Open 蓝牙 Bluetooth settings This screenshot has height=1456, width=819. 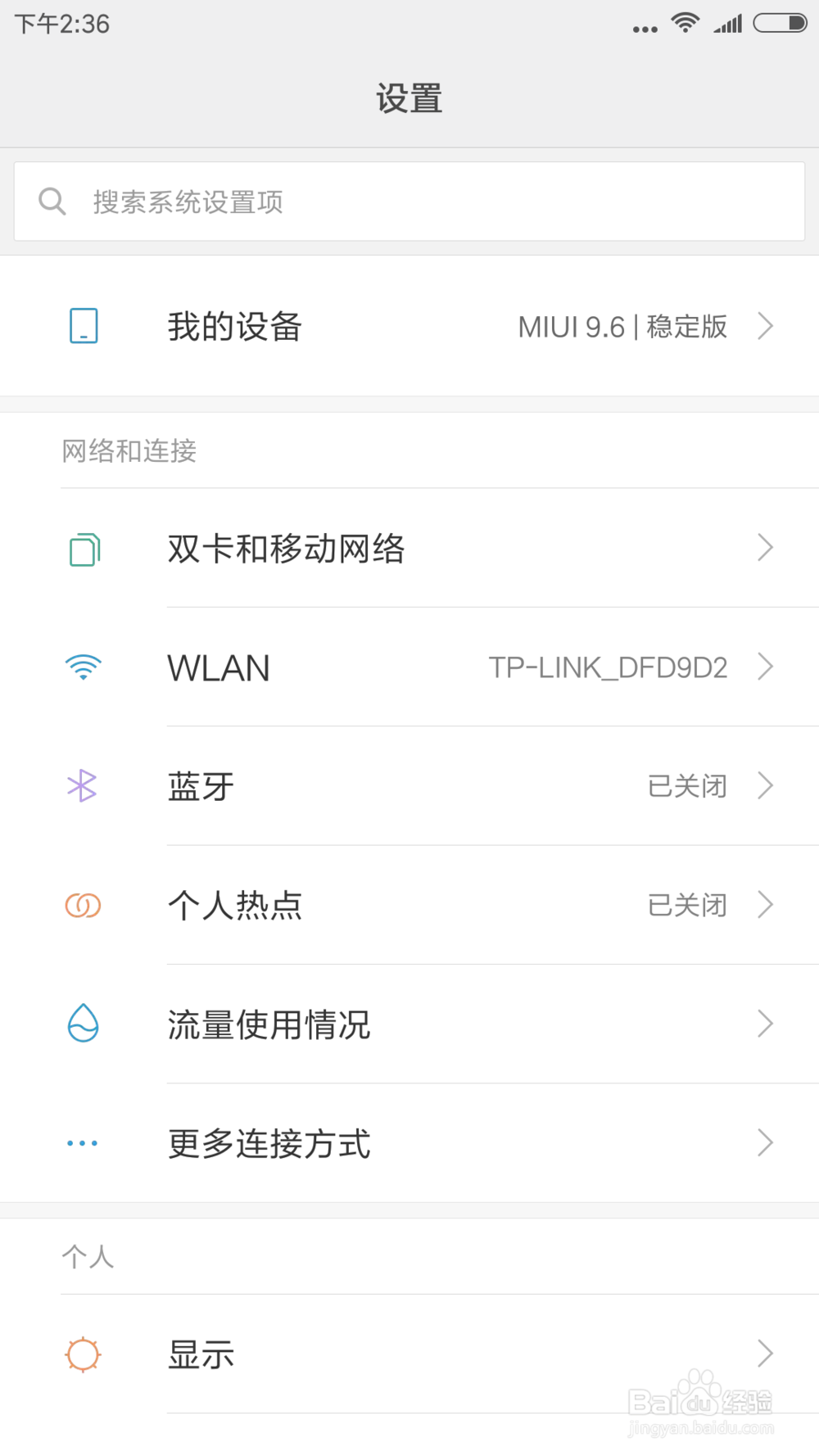409,785
